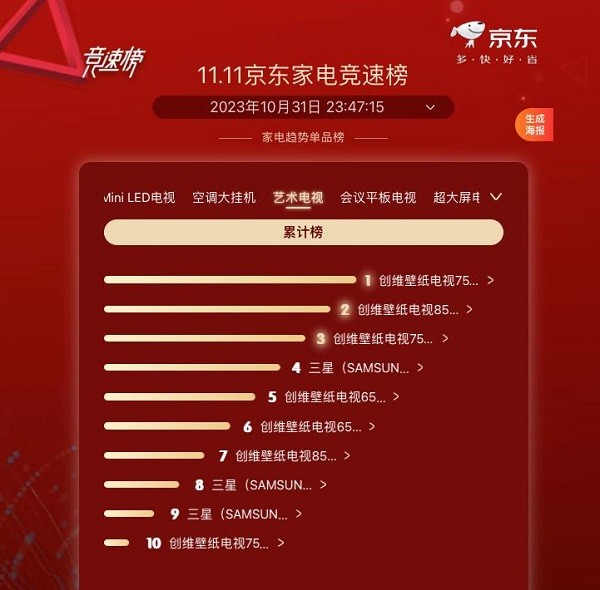600x590 pixels.
Task: Open rank 3 创维壁纸电视75 item
Action: click(384, 339)
